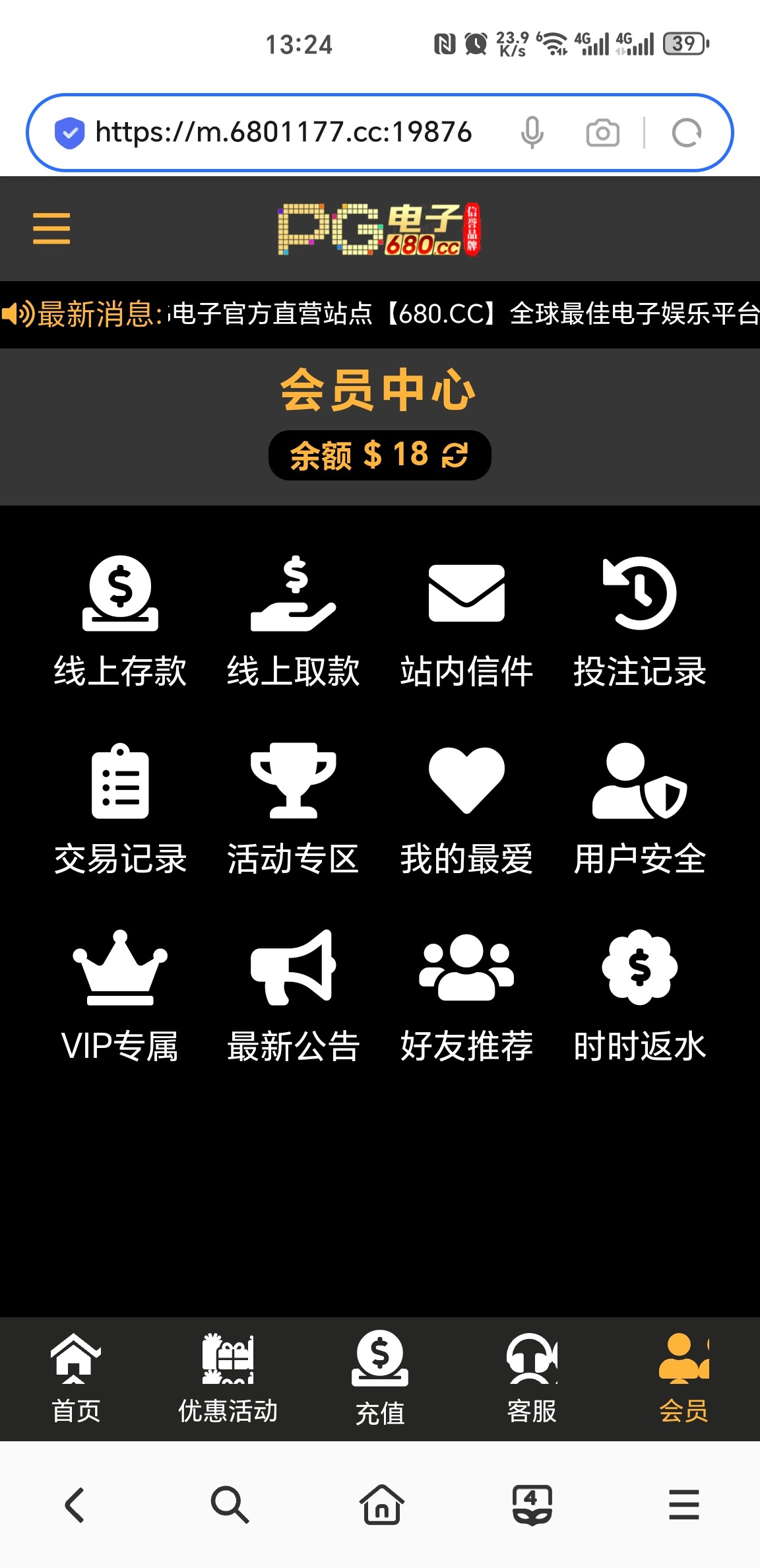This screenshot has height=1568, width=760.
Task: Open 我的最爱 favorites
Action: coord(466,809)
